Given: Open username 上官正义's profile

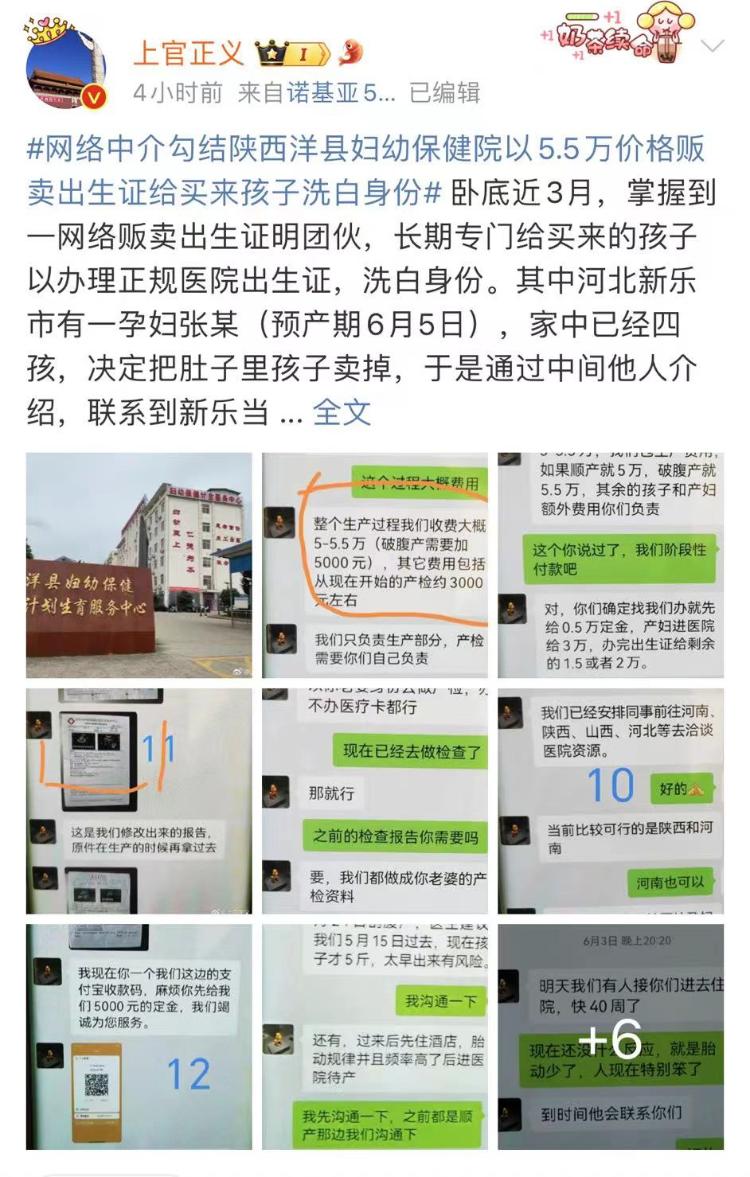Looking at the screenshot, I should tap(188, 52).
